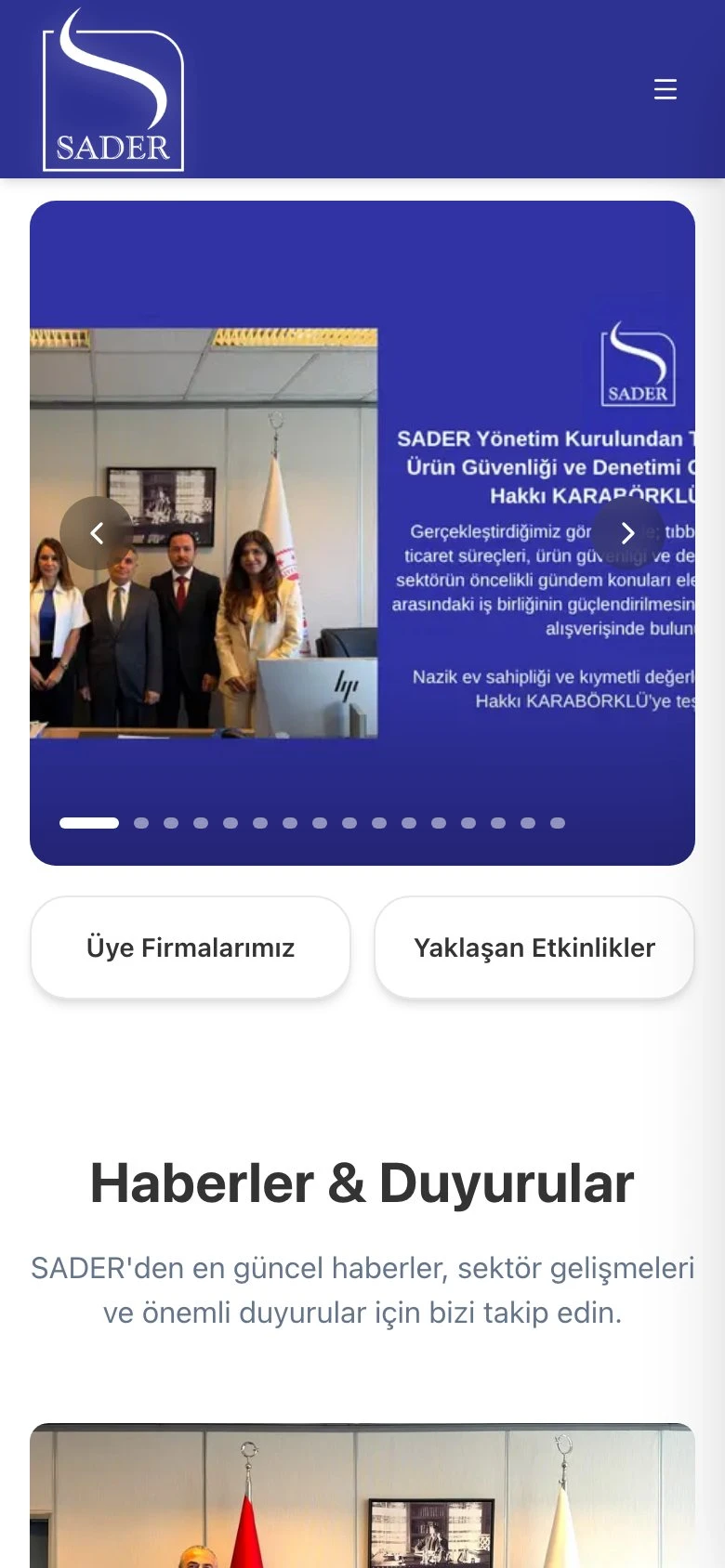Viewport: 725px width, 1568px height.
Task: Open Yaklaşan Etkinlikler
Action: point(534,947)
